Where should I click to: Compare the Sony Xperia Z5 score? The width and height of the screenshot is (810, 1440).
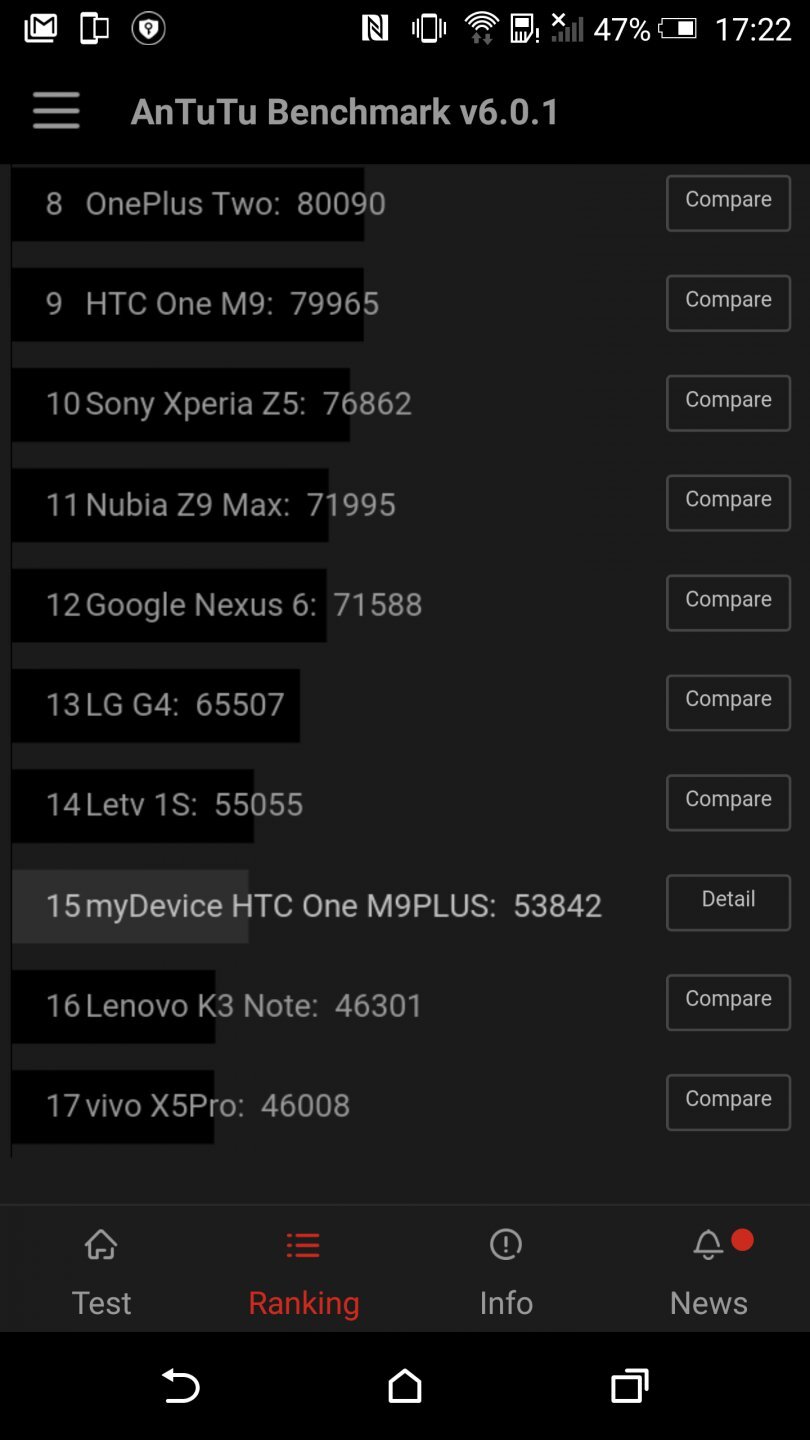pyautogui.click(x=728, y=403)
